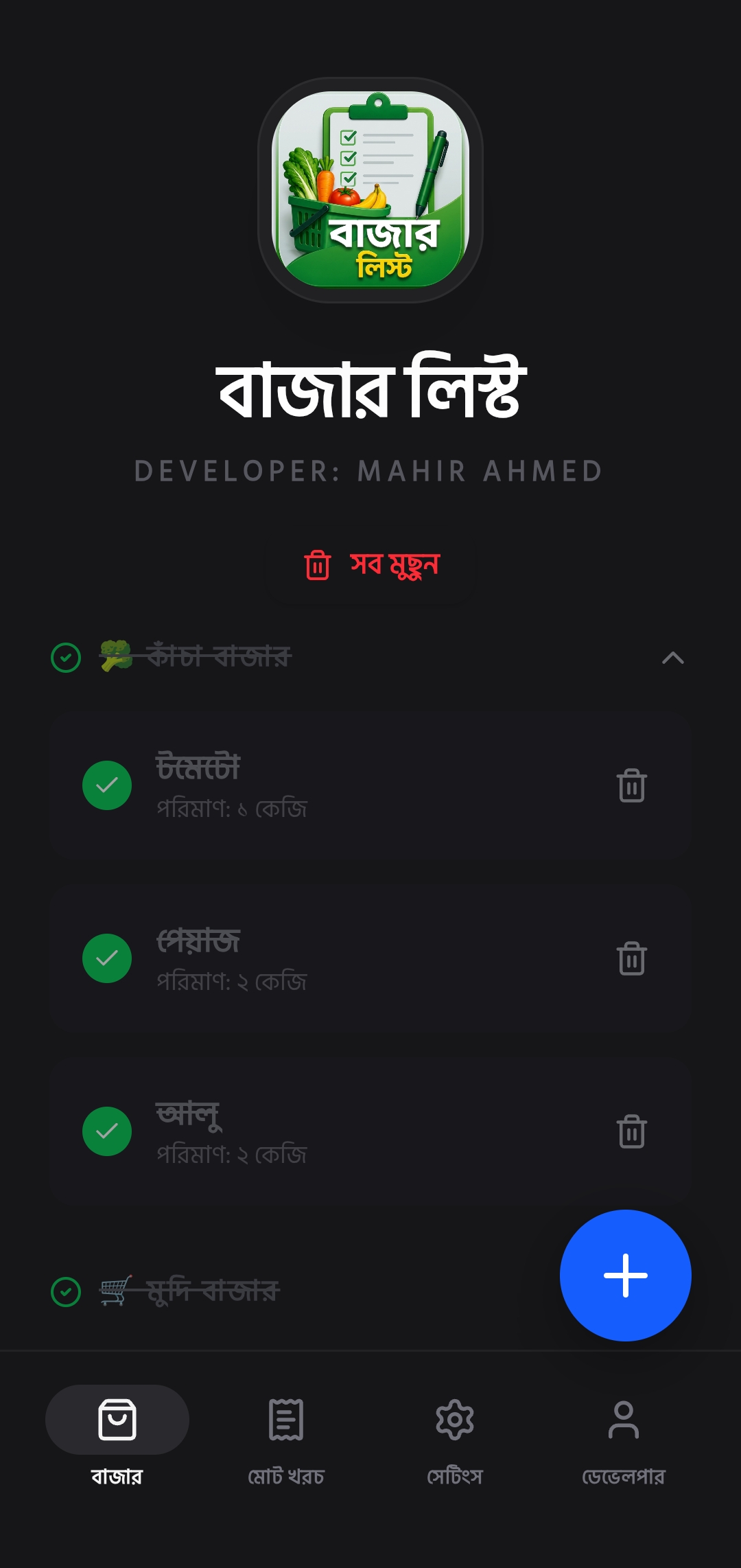Uncheck the কাঁচা বাজার category checkmark
The height and width of the screenshot is (1568, 741).
[x=66, y=658]
